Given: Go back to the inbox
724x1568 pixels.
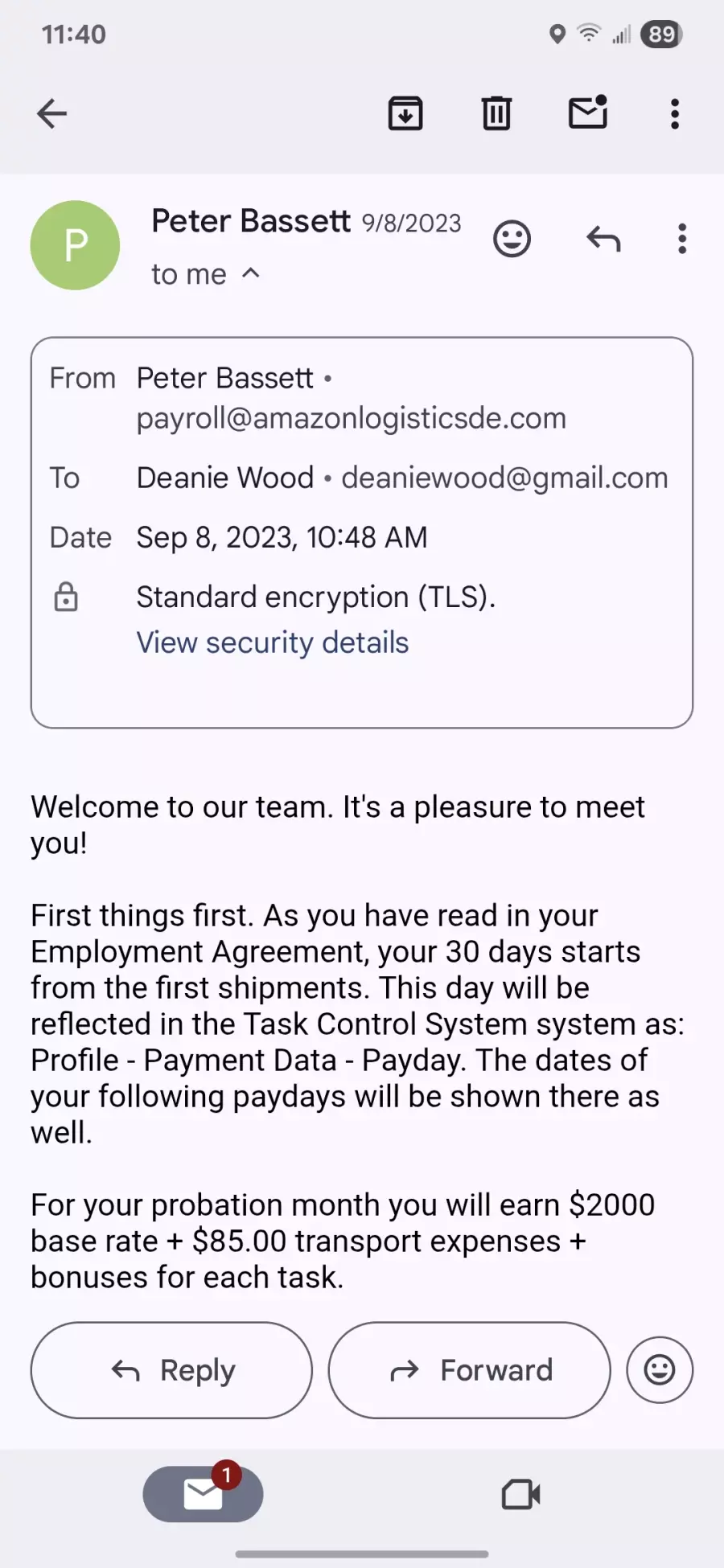Looking at the screenshot, I should [51, 113].
